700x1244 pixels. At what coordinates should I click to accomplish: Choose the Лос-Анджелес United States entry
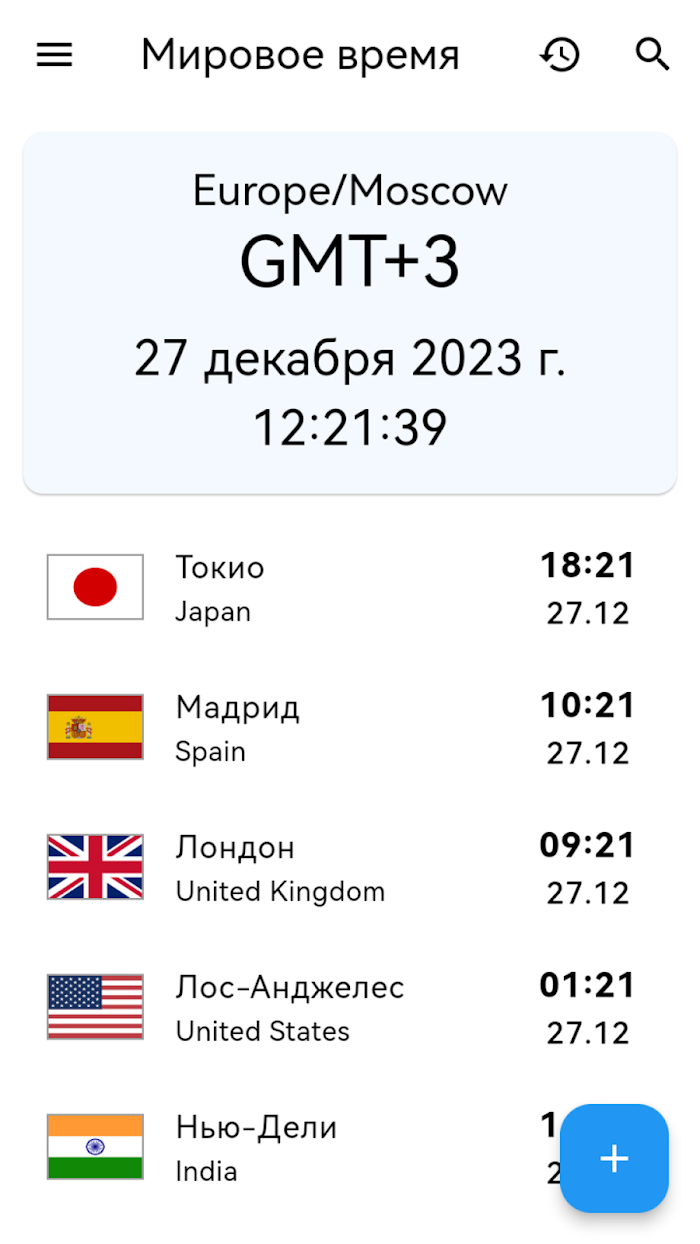point(340,1008)
